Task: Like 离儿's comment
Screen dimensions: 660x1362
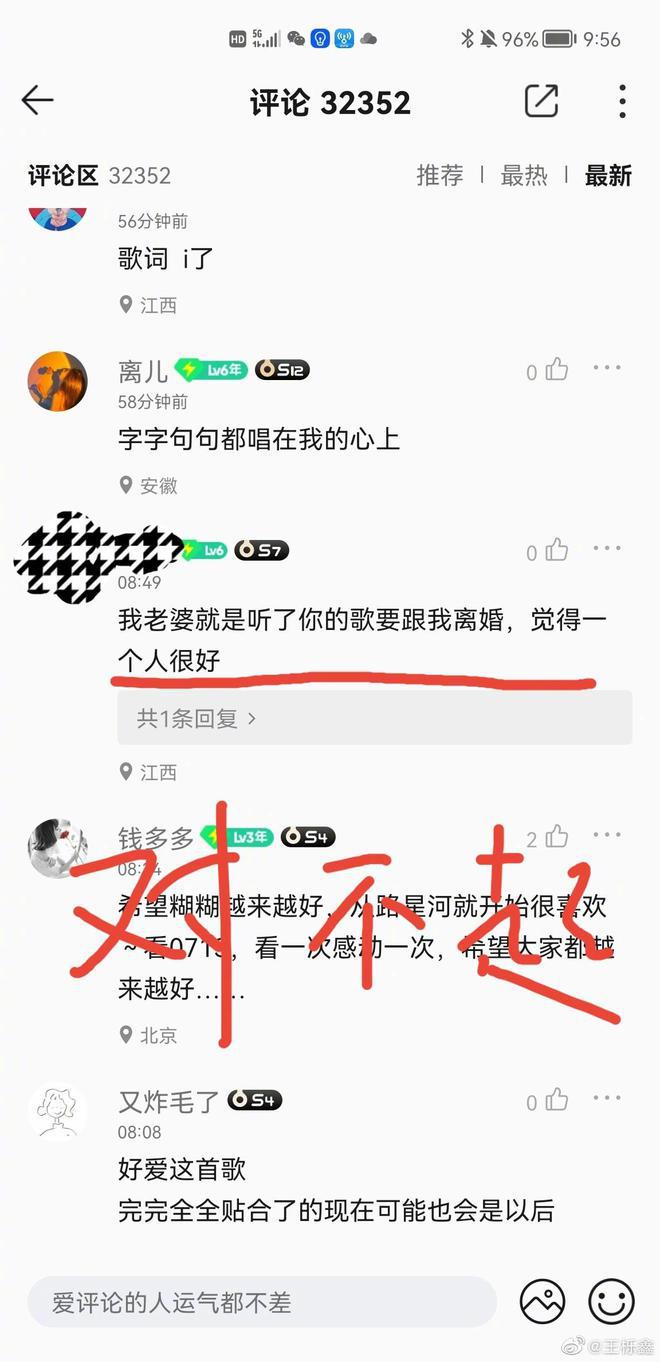Action: pos(548,370)
